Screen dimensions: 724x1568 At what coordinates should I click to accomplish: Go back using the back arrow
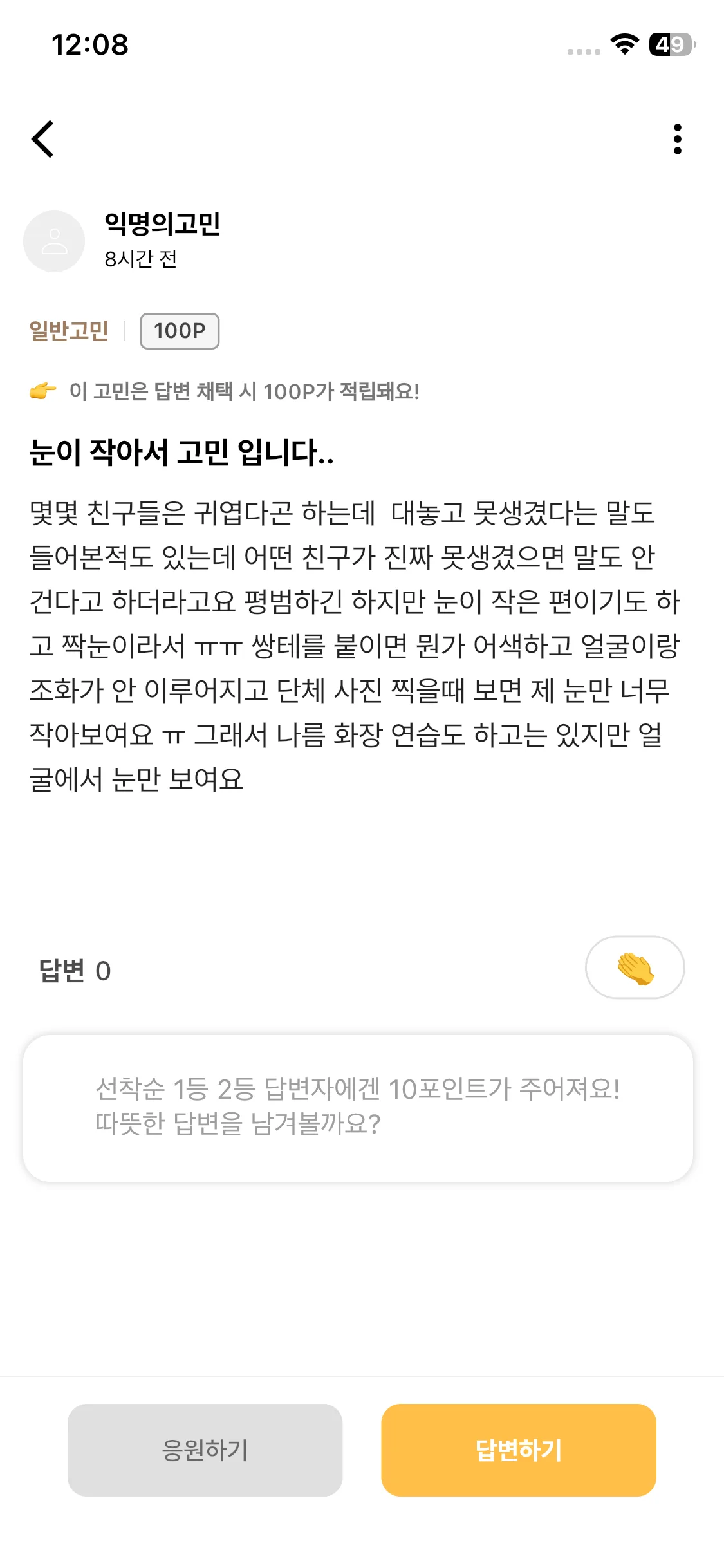tap(43, 139)
